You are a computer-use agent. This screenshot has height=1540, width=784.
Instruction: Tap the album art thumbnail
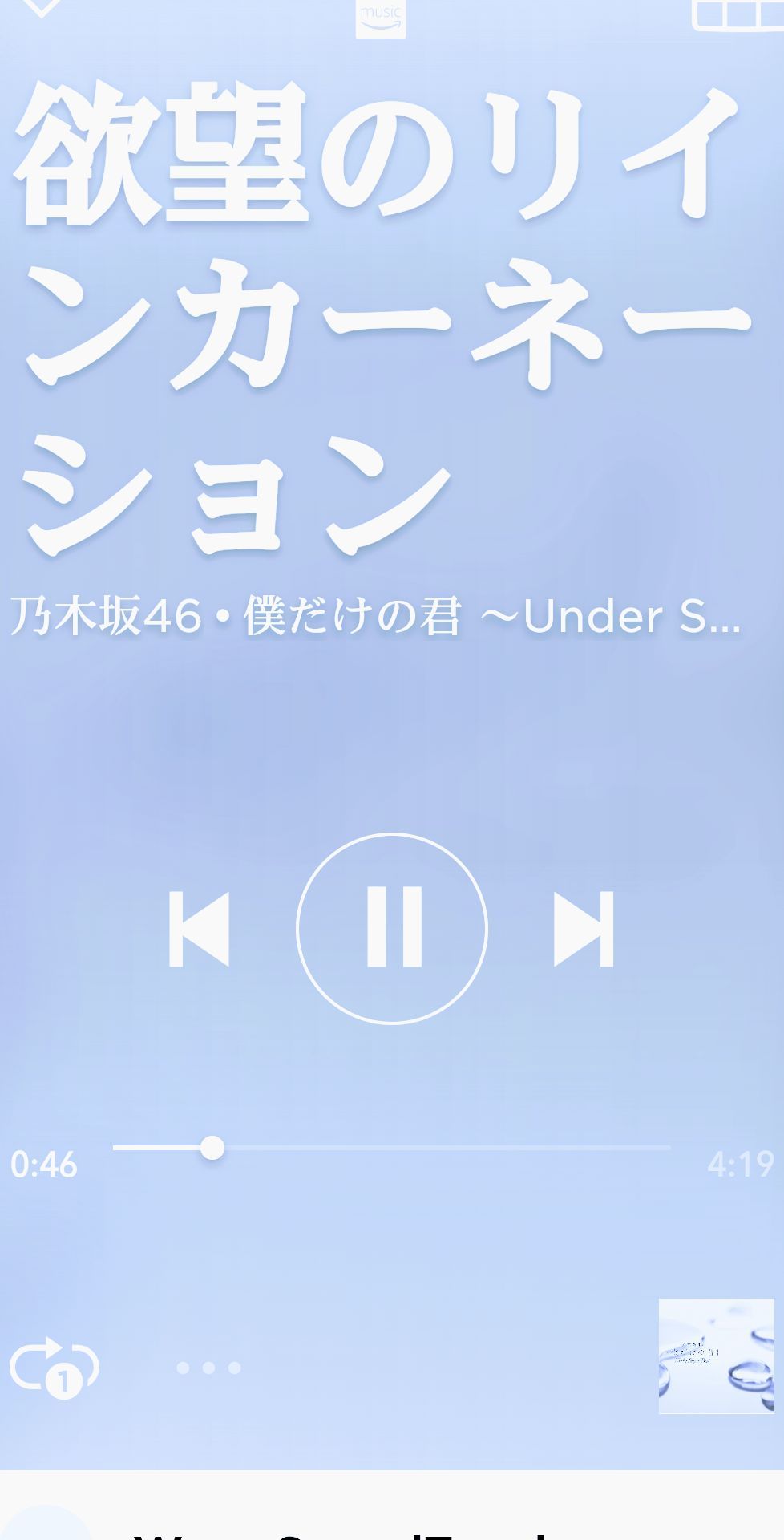(x=716, y=1356)
